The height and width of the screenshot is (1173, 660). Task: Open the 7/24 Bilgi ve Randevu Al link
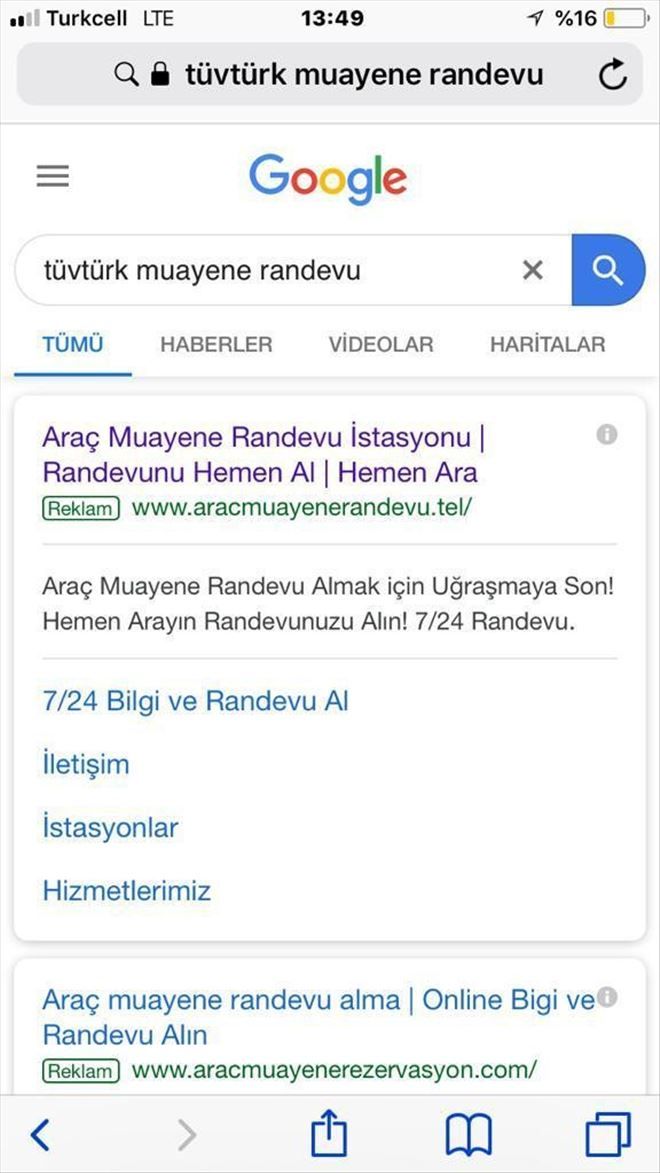[195, 701]
